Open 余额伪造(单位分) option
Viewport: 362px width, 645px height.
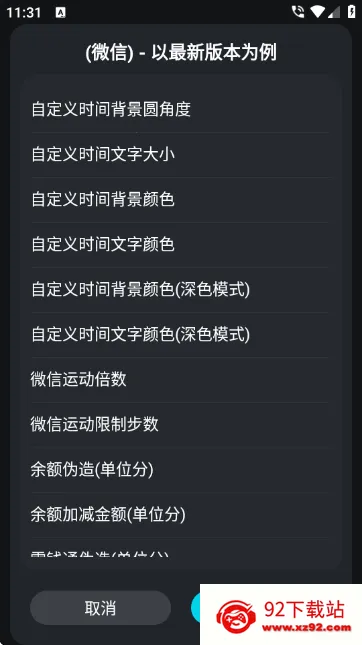coord(180,469)
